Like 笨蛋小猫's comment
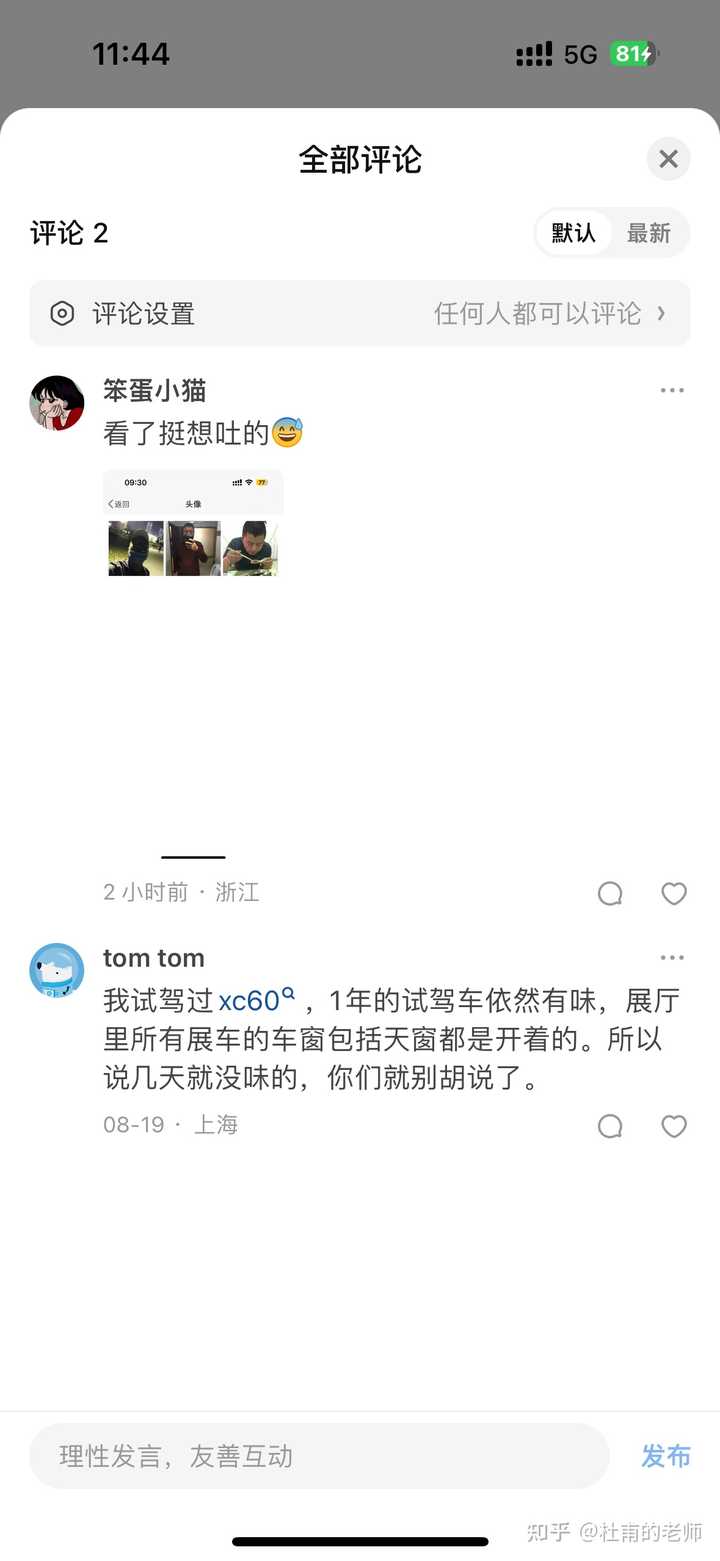This screenshot has height=1561, width=720. pyautogui.click(x=674, y=893)
